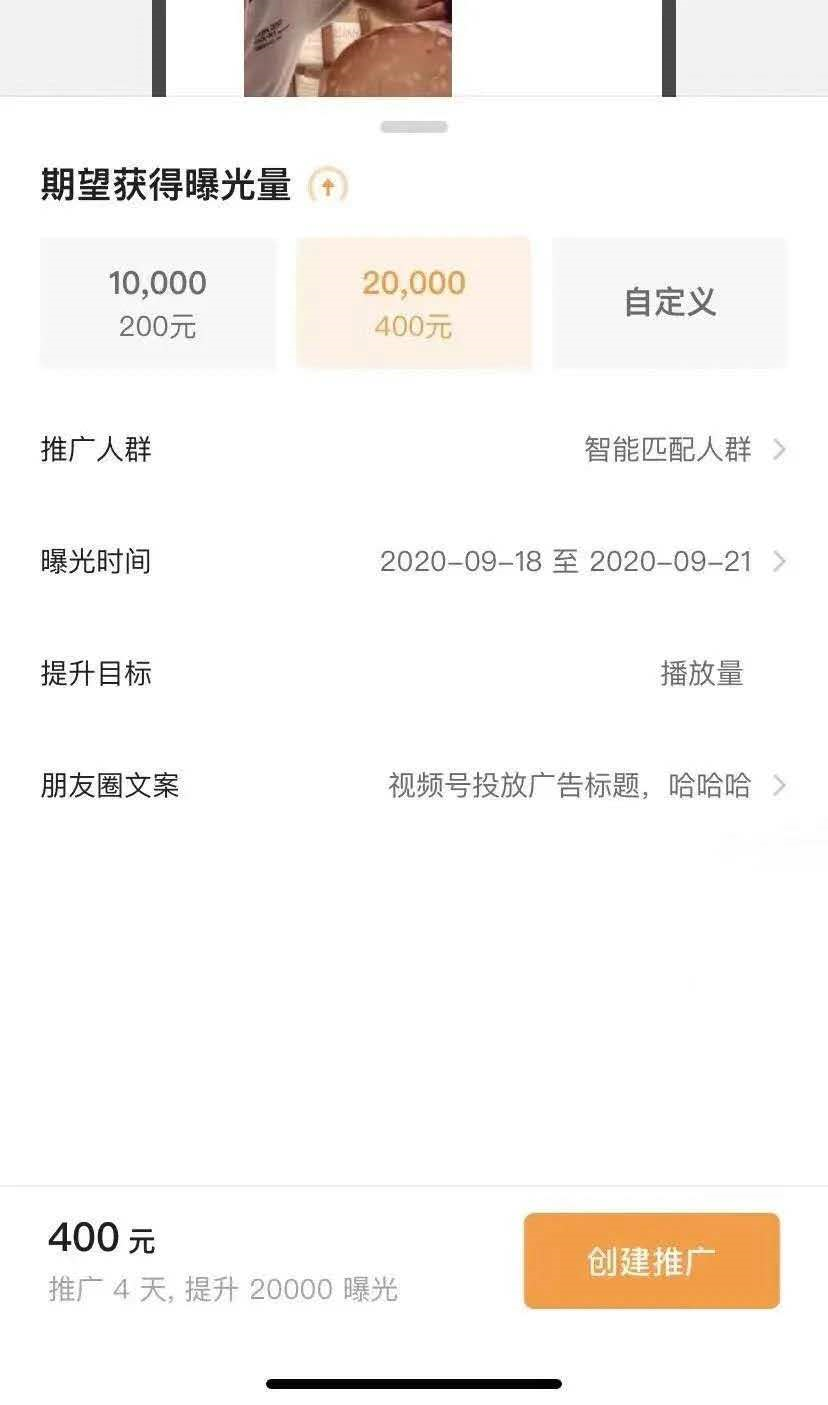Open the 推广人群 audience setting
This screenshot has width=828, height=1405.
coord(414,450)
